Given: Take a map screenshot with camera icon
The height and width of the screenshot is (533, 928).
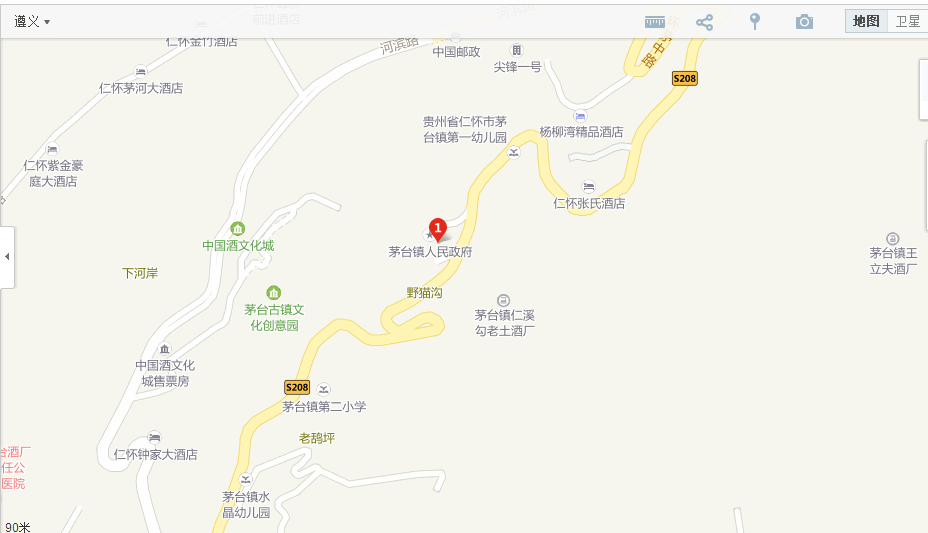Looking at the screenshot, I should [x=804, y=22].
